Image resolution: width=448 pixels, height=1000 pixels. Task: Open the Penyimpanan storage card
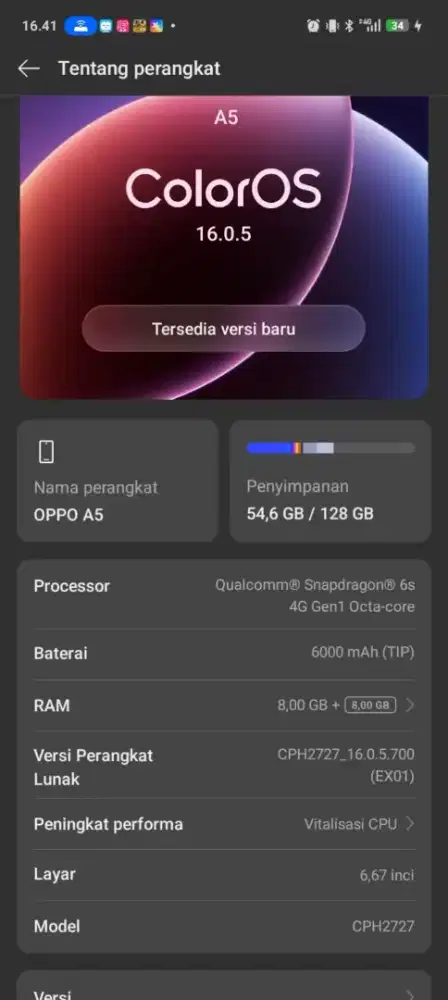click(331, 481)
